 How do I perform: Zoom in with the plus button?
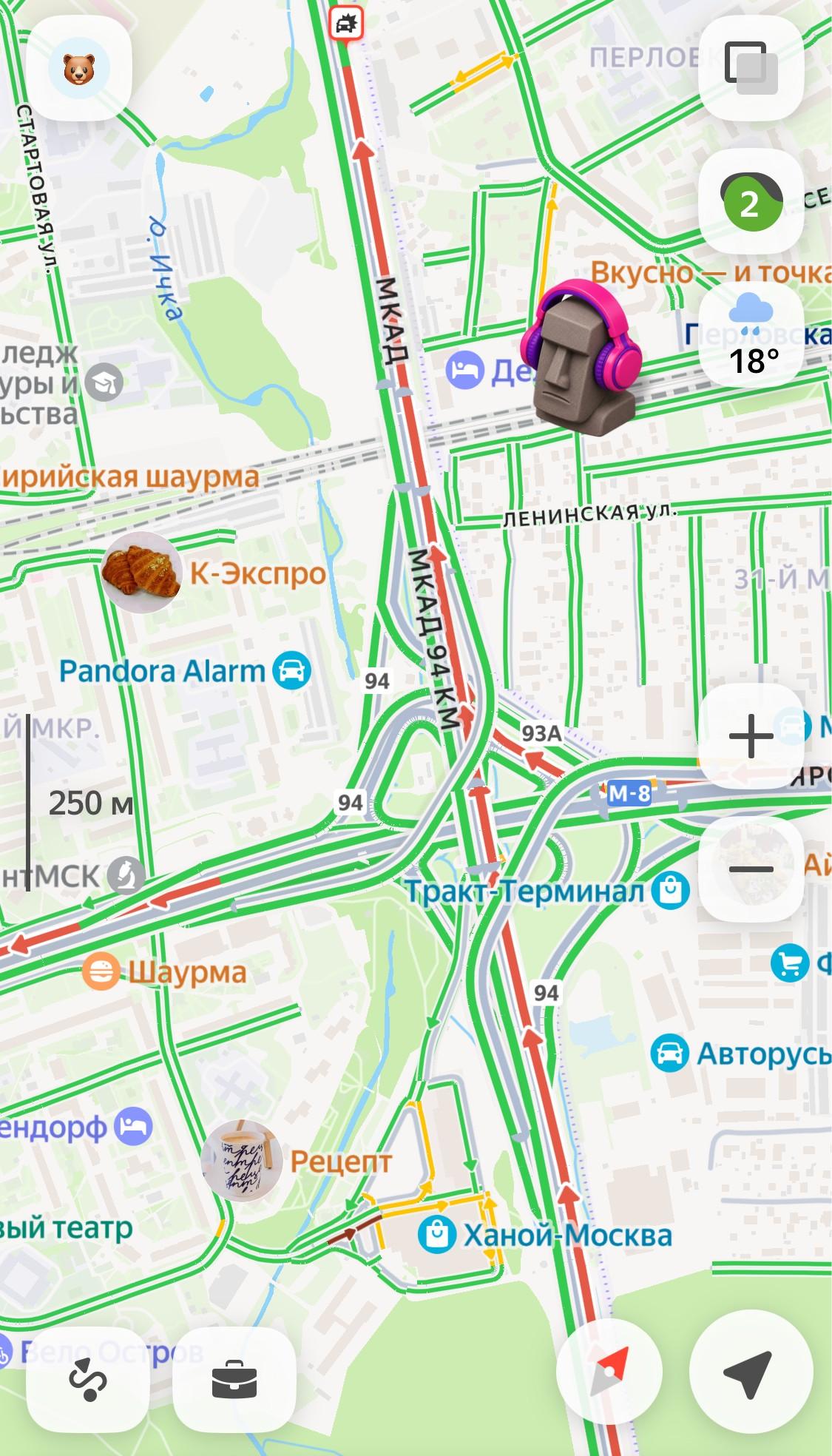[x=751, y=735]
